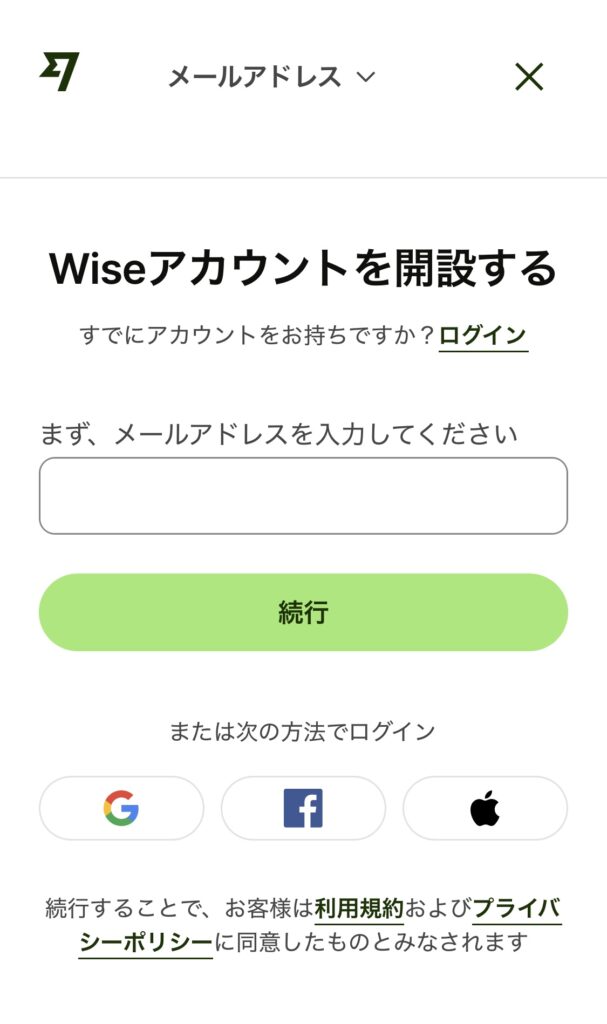Close the Wise signup screen
The width and height of the screenshot is (607, 1024).
click(529, 77)
